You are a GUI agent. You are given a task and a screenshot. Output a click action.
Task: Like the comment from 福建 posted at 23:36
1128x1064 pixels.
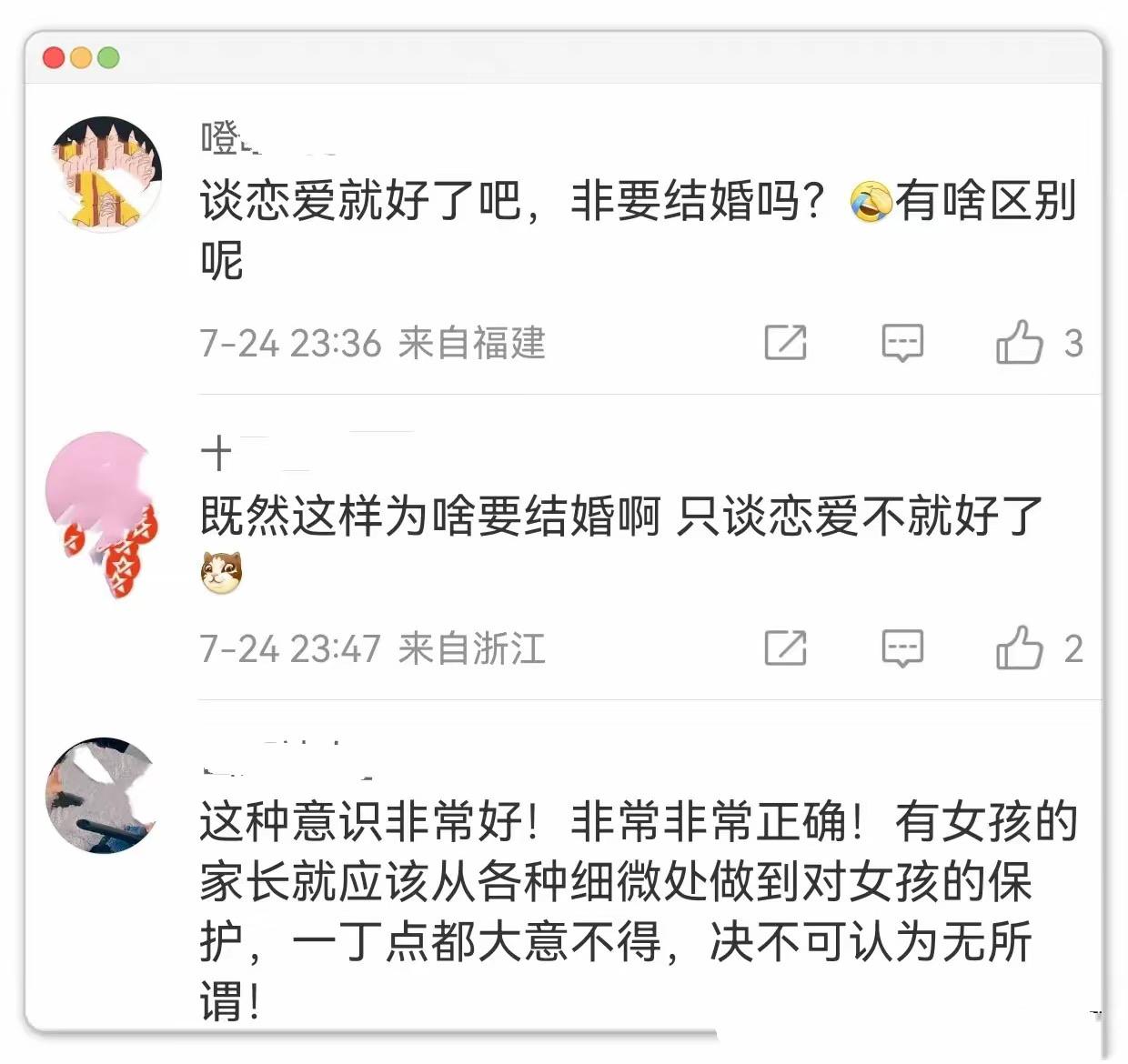[1018, 343]
